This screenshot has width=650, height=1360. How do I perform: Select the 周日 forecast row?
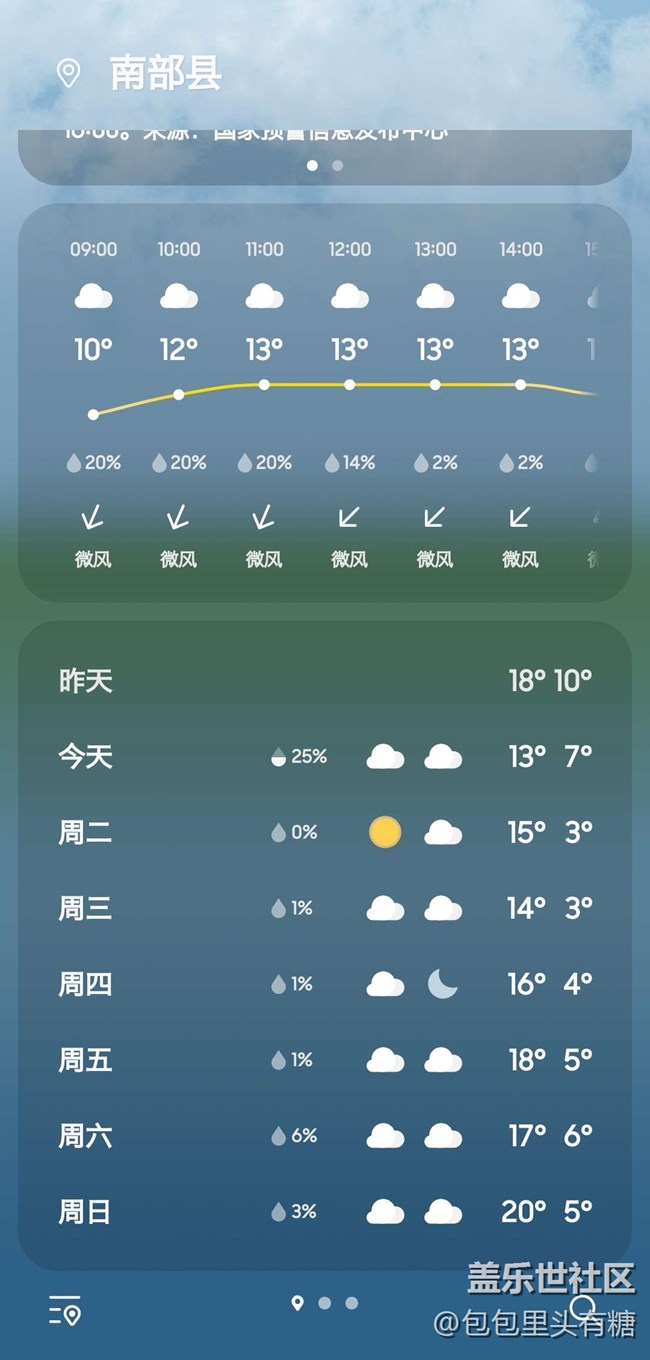click(x=324, y=1212)
